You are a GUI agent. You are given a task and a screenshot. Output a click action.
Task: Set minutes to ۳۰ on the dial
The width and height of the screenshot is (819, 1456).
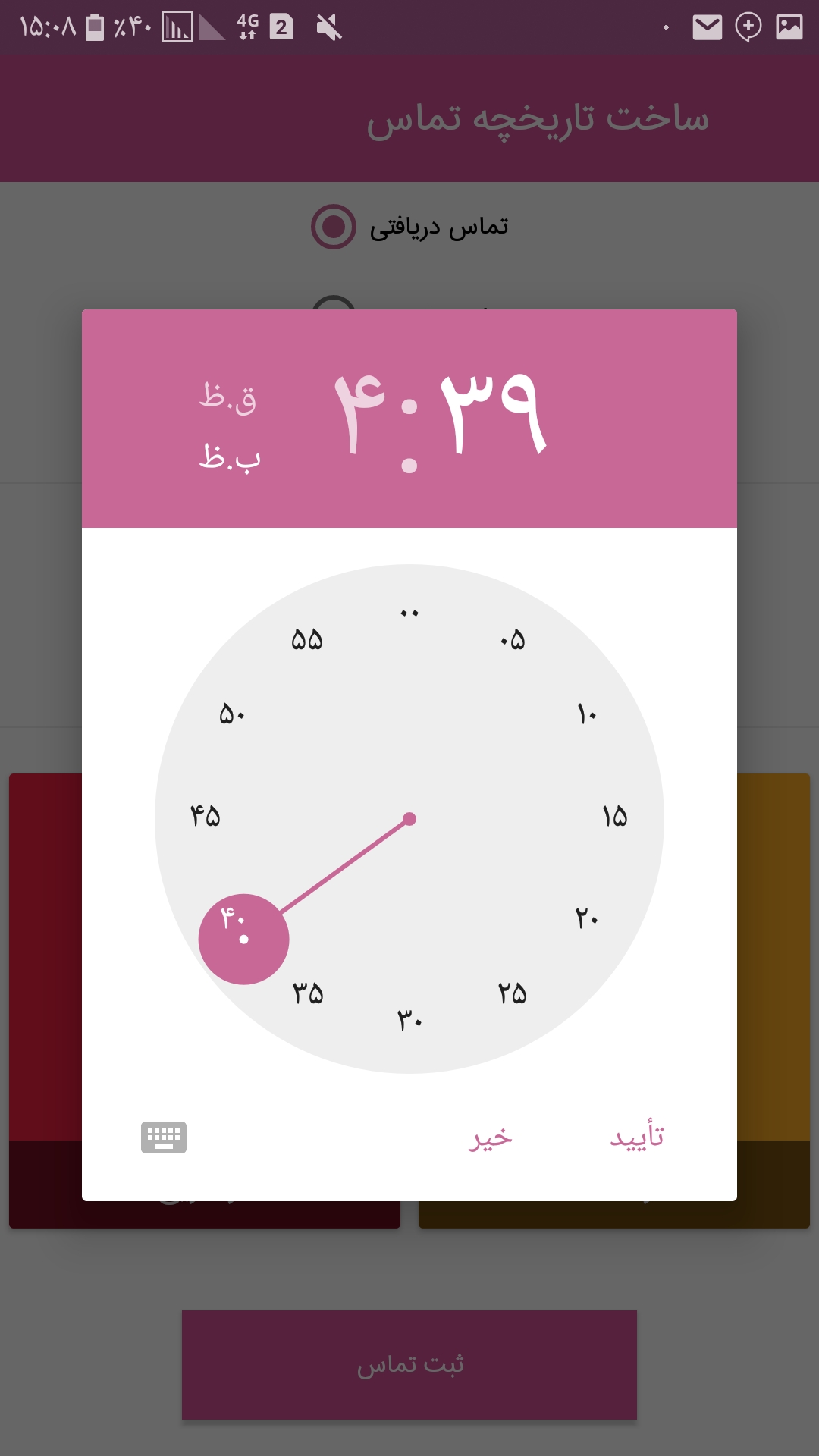click(x=409, y=1021)
